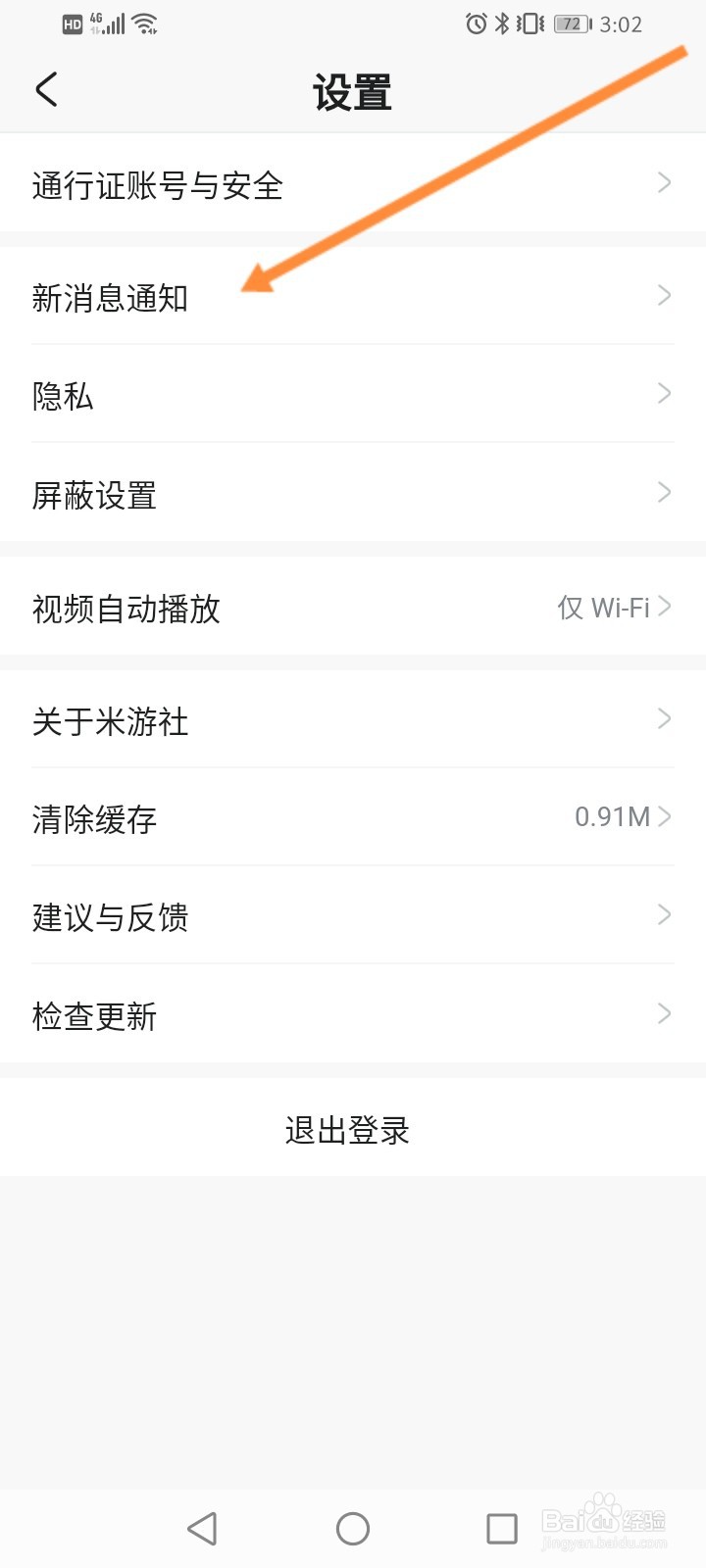Screen dimensions: 706x1568
Task: Click the chevron next to 清除缓存
Action: click(x=668, y=815)
